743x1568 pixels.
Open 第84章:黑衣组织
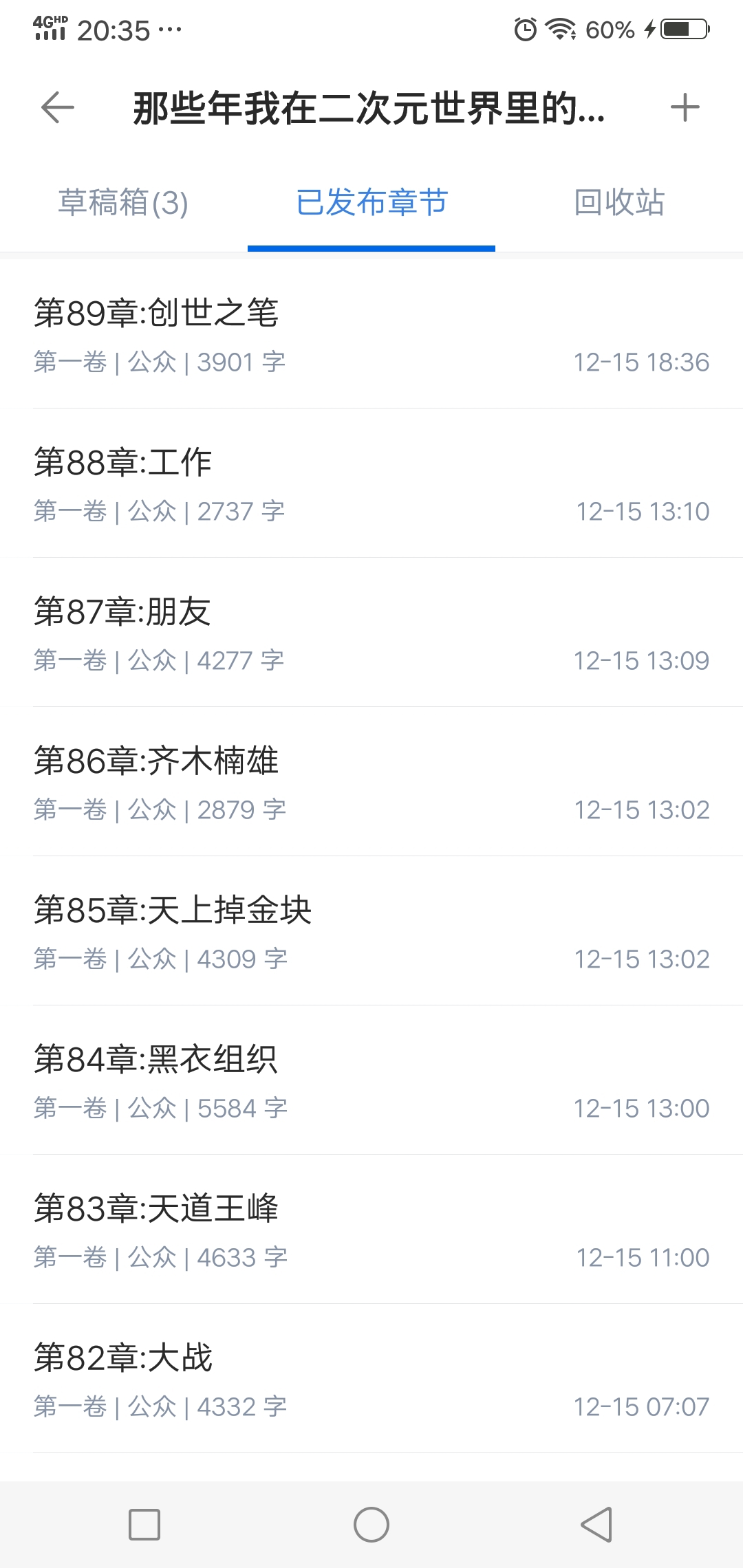click(x=371, y=1080)
